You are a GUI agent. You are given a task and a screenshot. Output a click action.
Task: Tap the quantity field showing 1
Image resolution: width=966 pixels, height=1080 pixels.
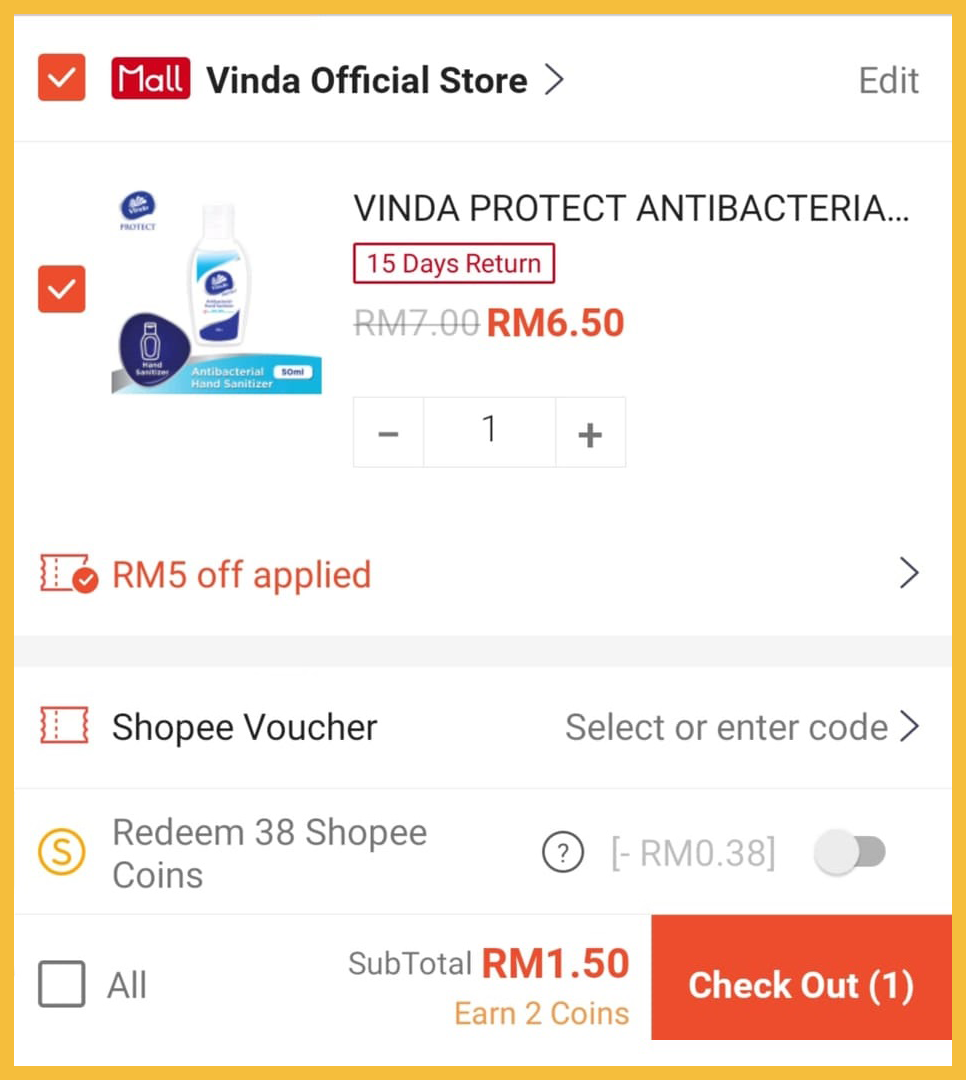(x=489, y=433)
